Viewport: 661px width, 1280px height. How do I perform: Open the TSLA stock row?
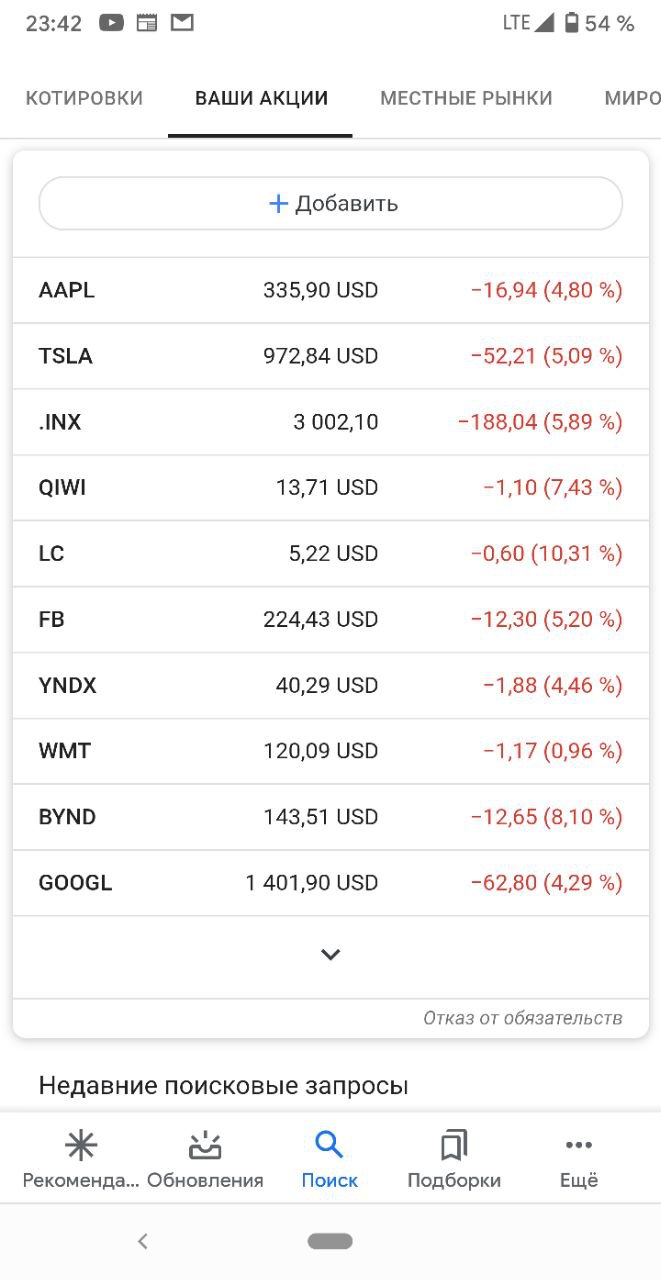tap(330, 356)
